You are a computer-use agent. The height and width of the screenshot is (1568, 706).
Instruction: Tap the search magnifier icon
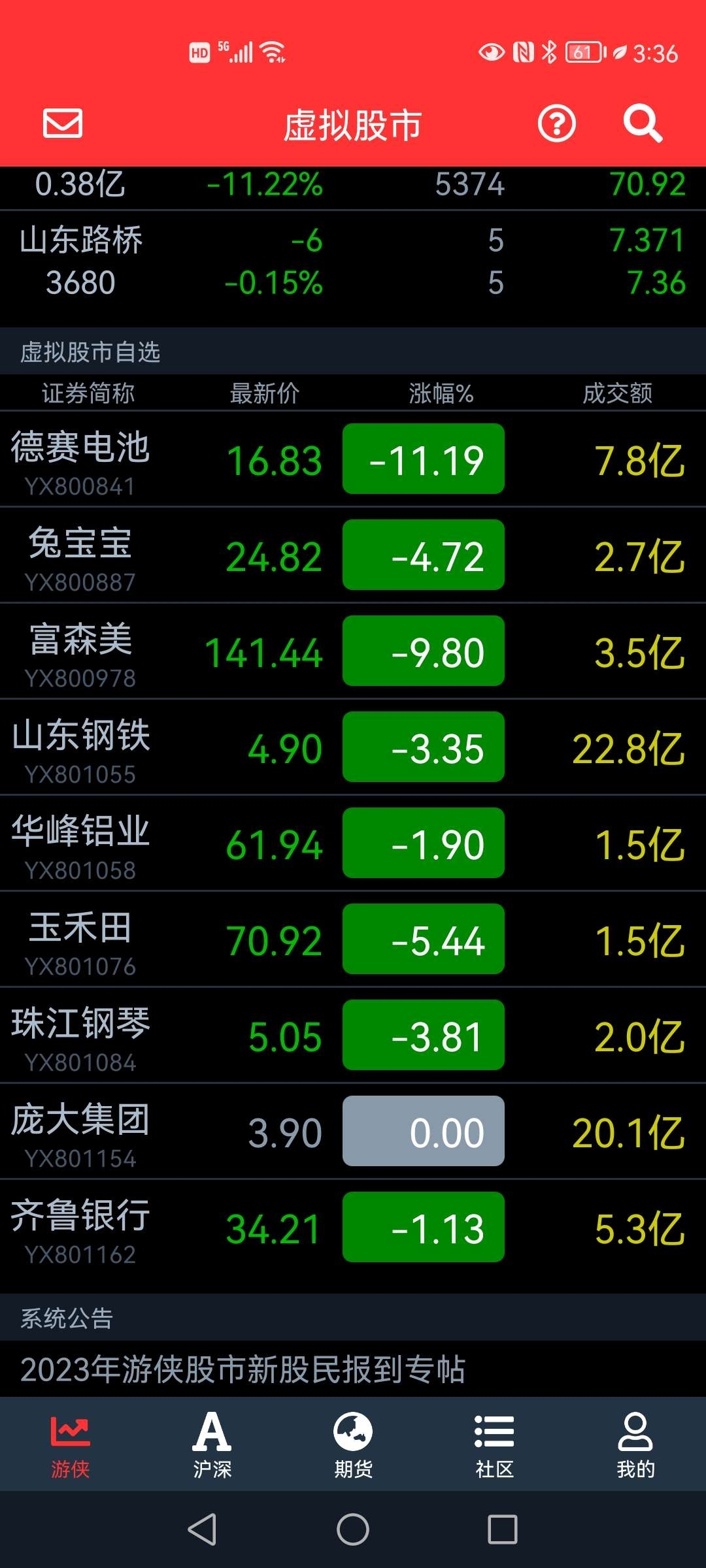pyautogui.click(x=643, y=123)
